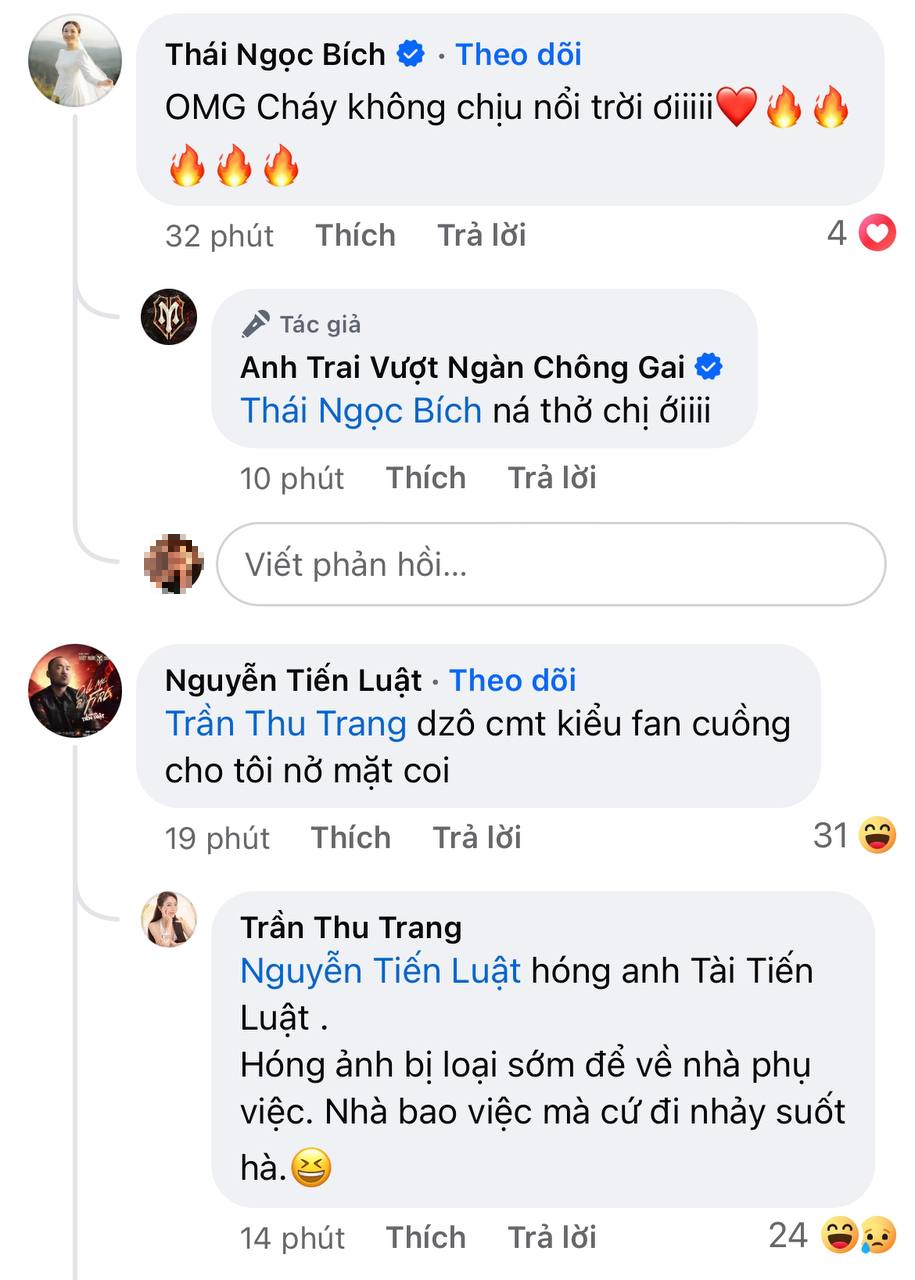The height and width of the screenshot is (1280, 915).
Task: Click 'Thích' under the Anh Trai reply
Action: 426,477
